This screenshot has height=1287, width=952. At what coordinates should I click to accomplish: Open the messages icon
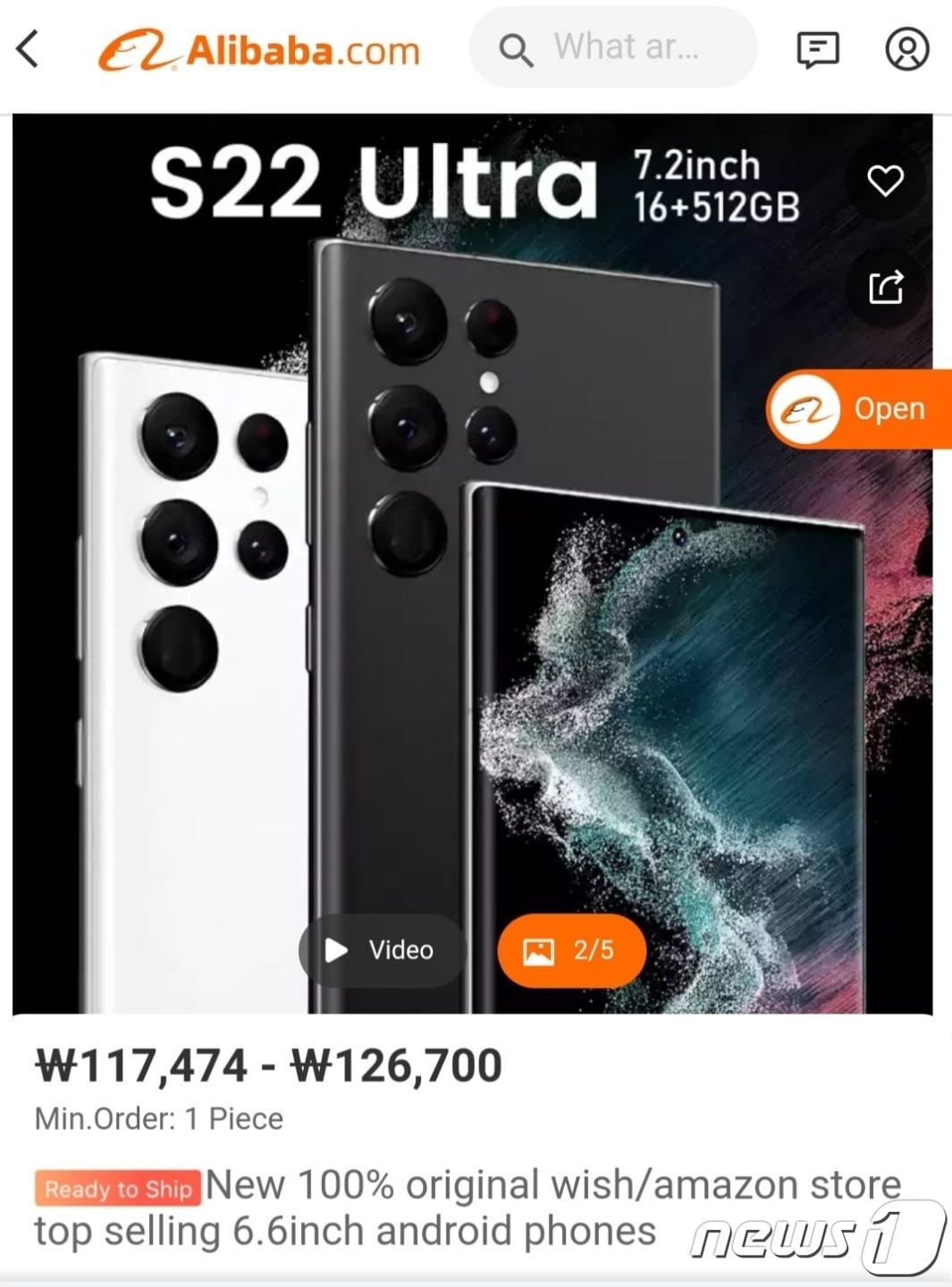click(x=817, y=49)
